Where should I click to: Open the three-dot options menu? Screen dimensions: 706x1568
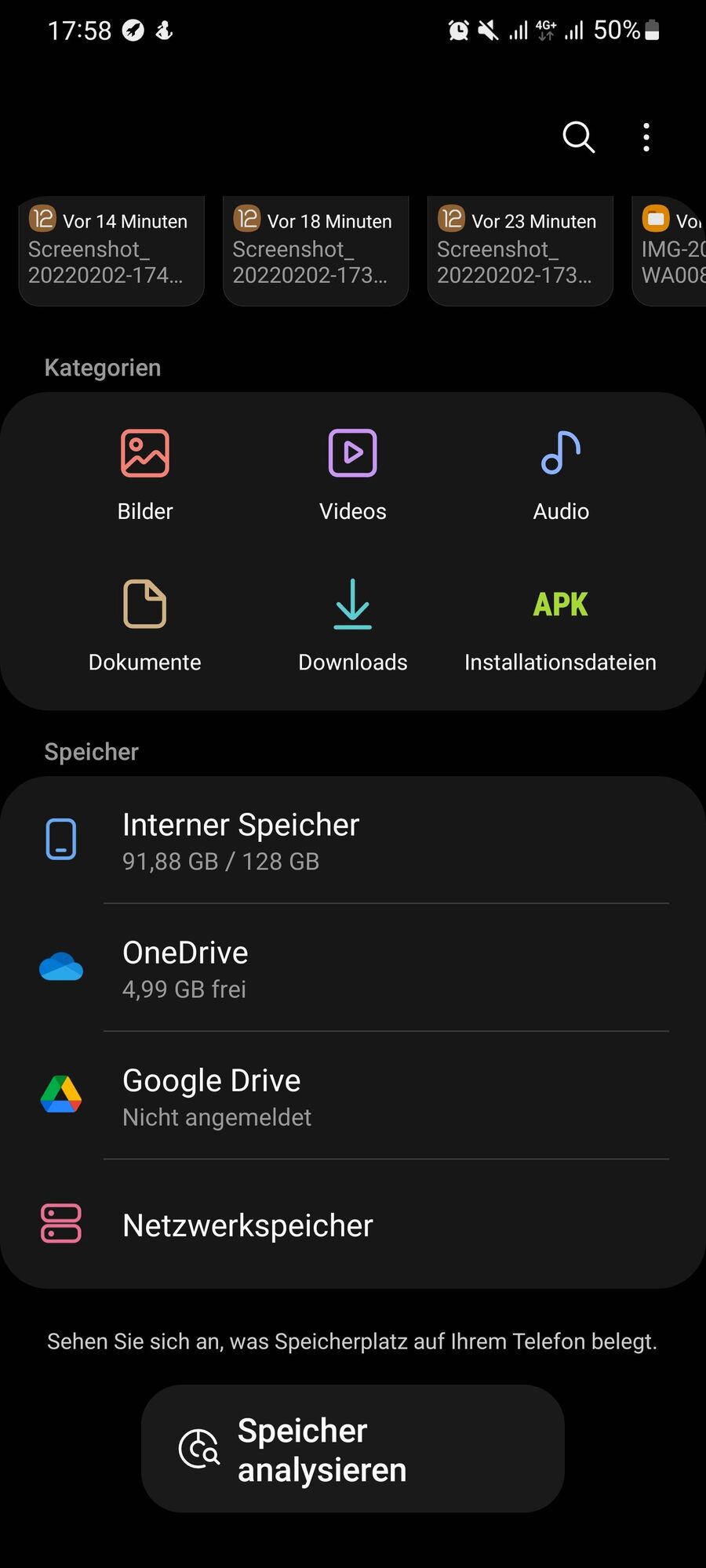pos(645,137)
